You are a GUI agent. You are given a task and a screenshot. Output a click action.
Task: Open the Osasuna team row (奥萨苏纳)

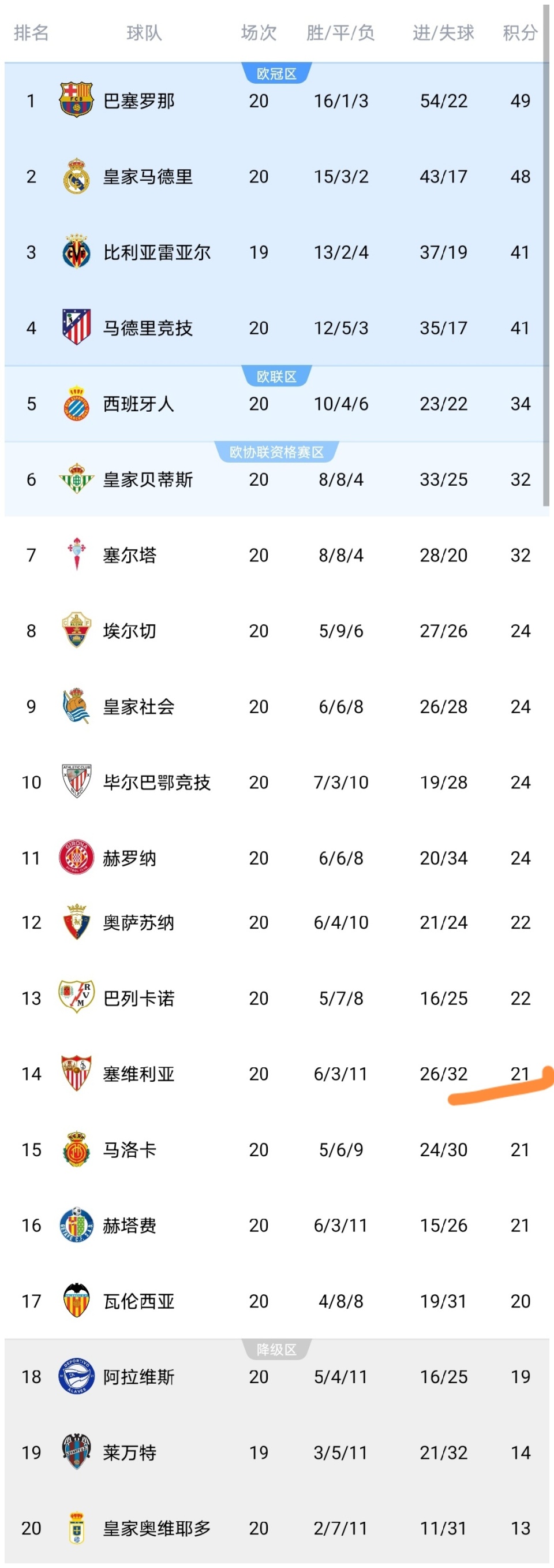[x=138, y=923]
